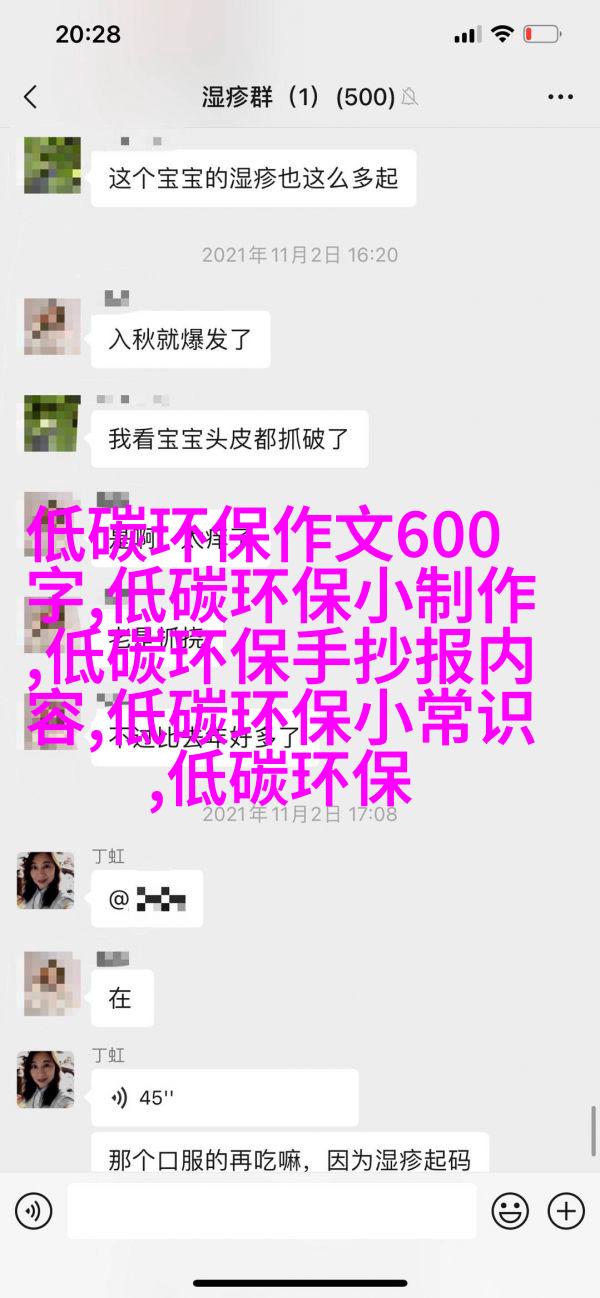
Task: Open the group chat details menu
Action: click(560, 97)
